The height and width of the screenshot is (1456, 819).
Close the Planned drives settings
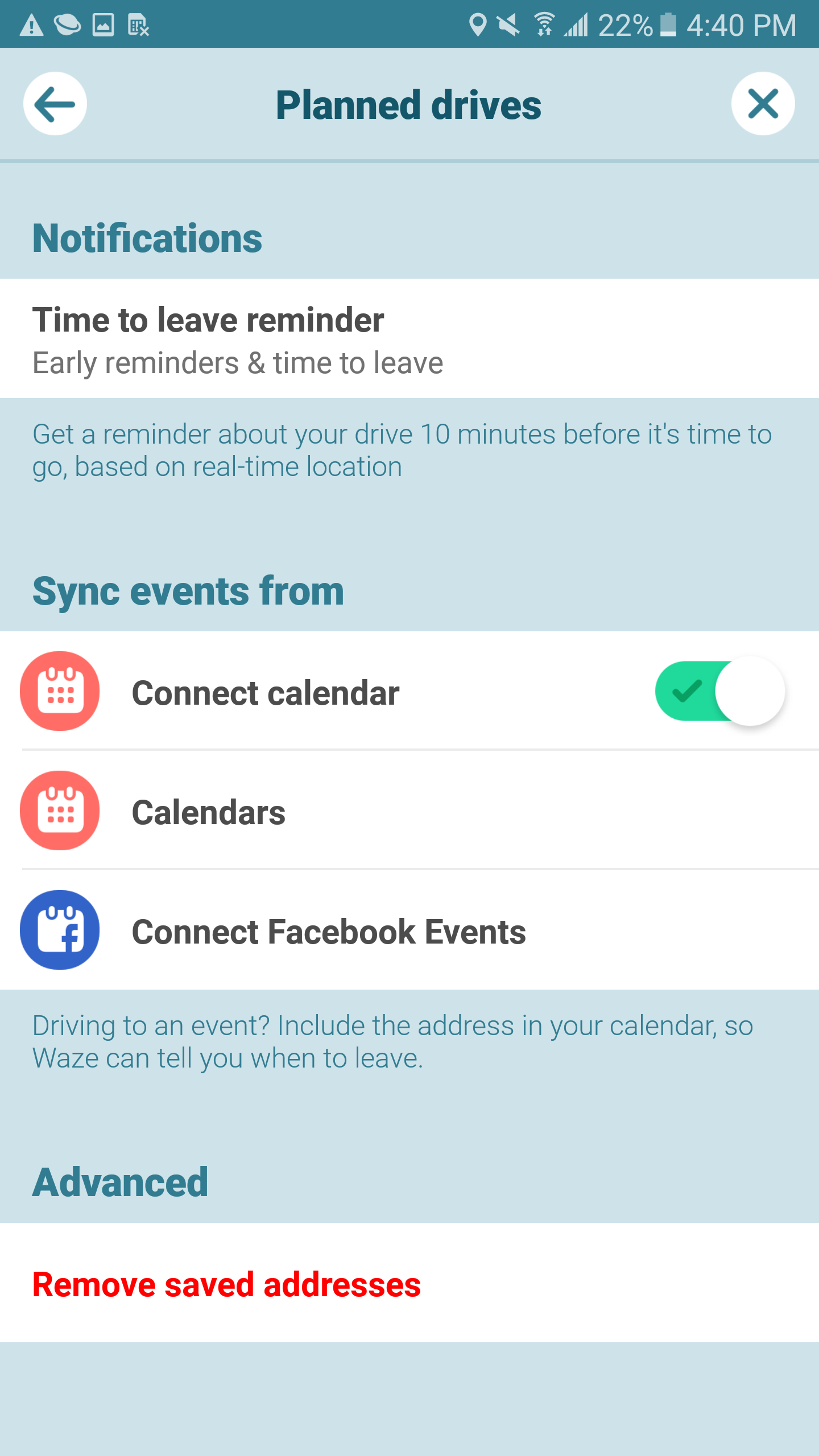(x=762, y=104)
